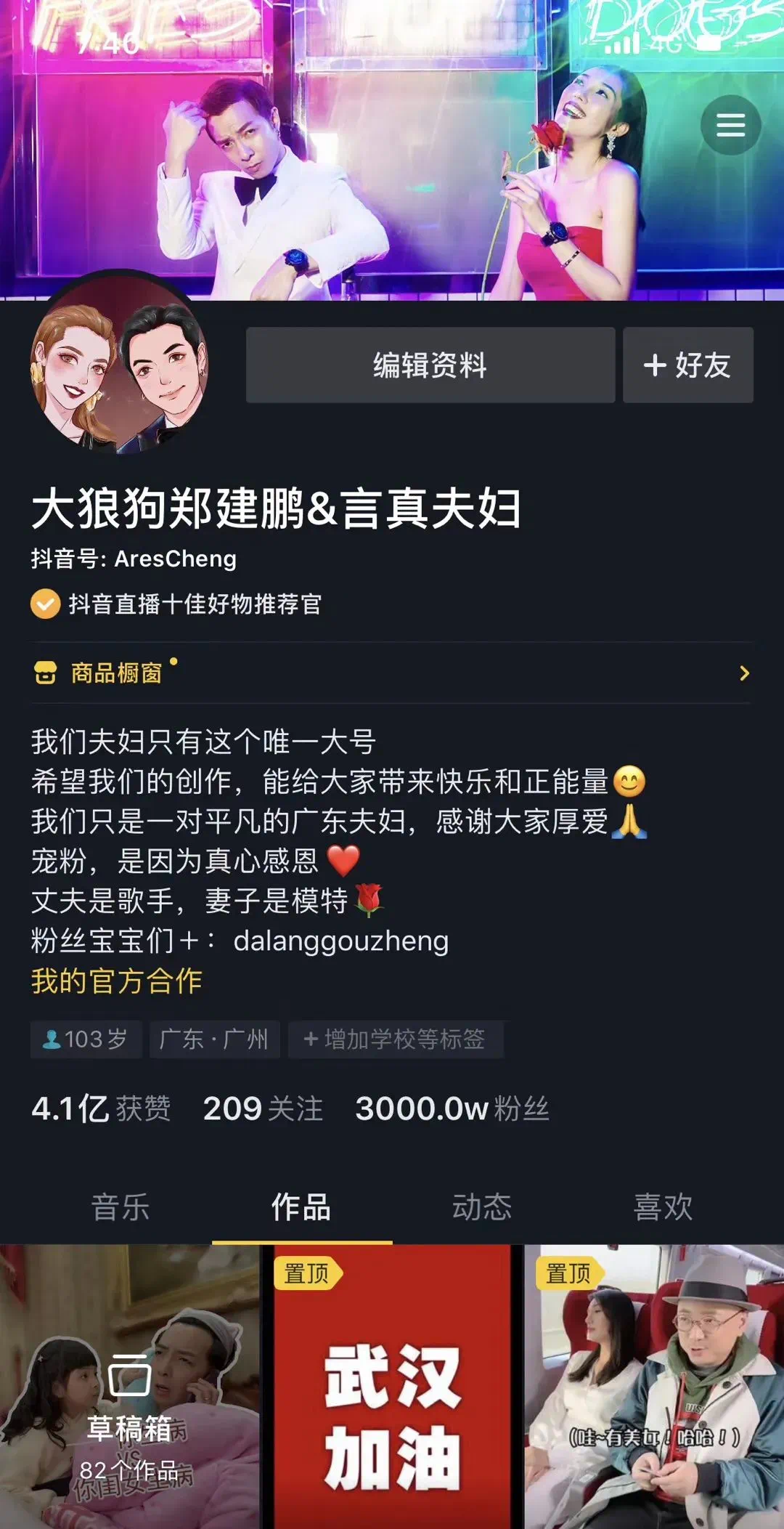Tap the 103岁 age tag
This screenshot has width=784, height=1529.
point(86,1039)
